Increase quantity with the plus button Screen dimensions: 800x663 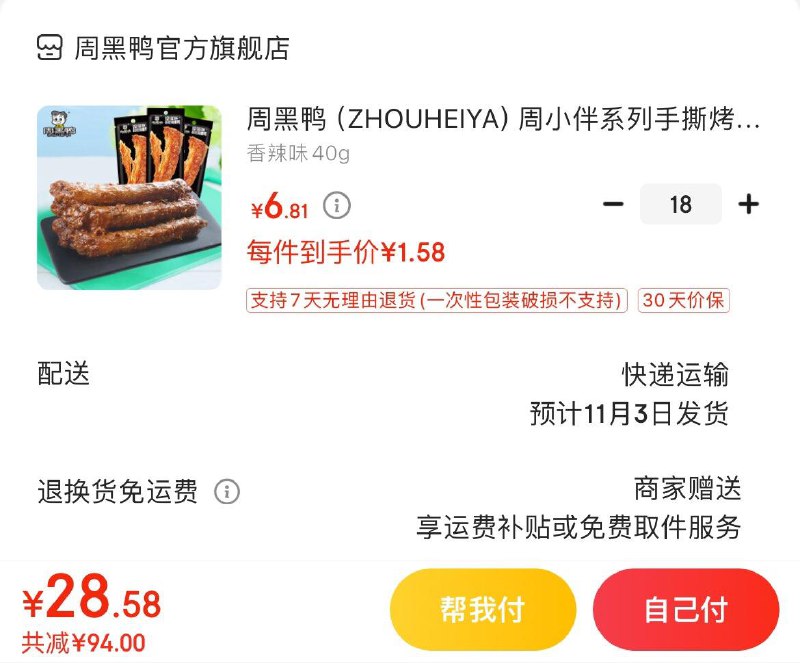(x=748, y=205)
